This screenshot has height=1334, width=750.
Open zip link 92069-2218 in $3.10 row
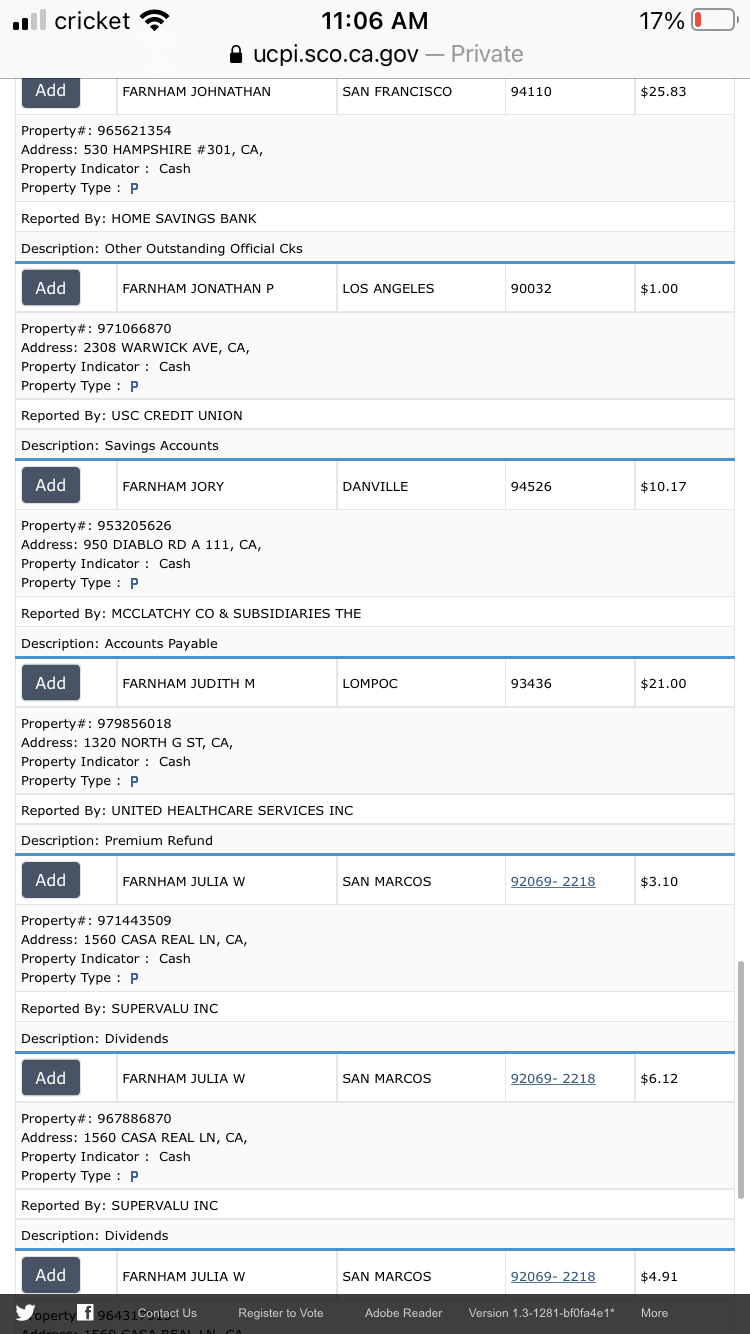click(553, 881)
